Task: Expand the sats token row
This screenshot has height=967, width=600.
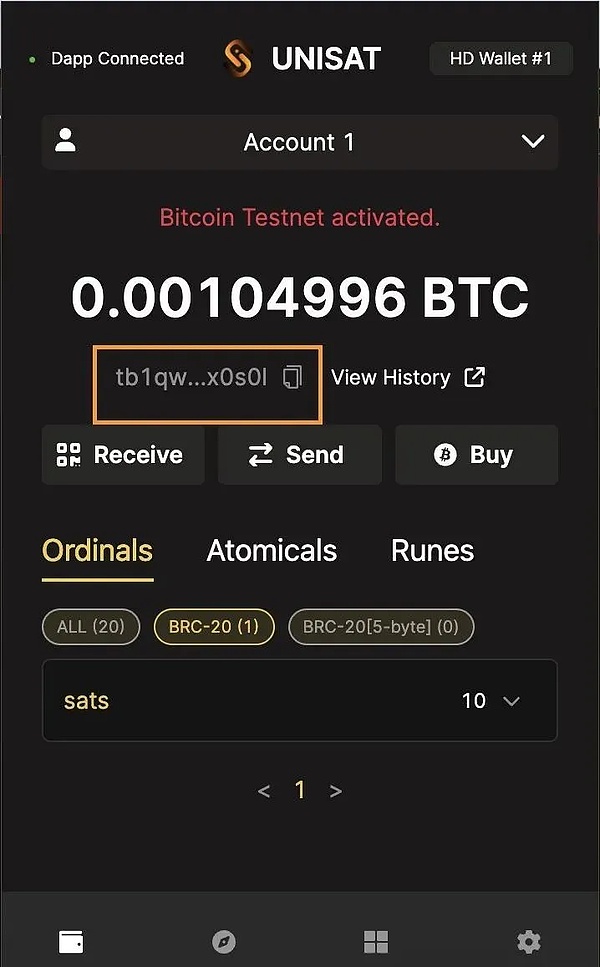Action: (x=511, y=701)
